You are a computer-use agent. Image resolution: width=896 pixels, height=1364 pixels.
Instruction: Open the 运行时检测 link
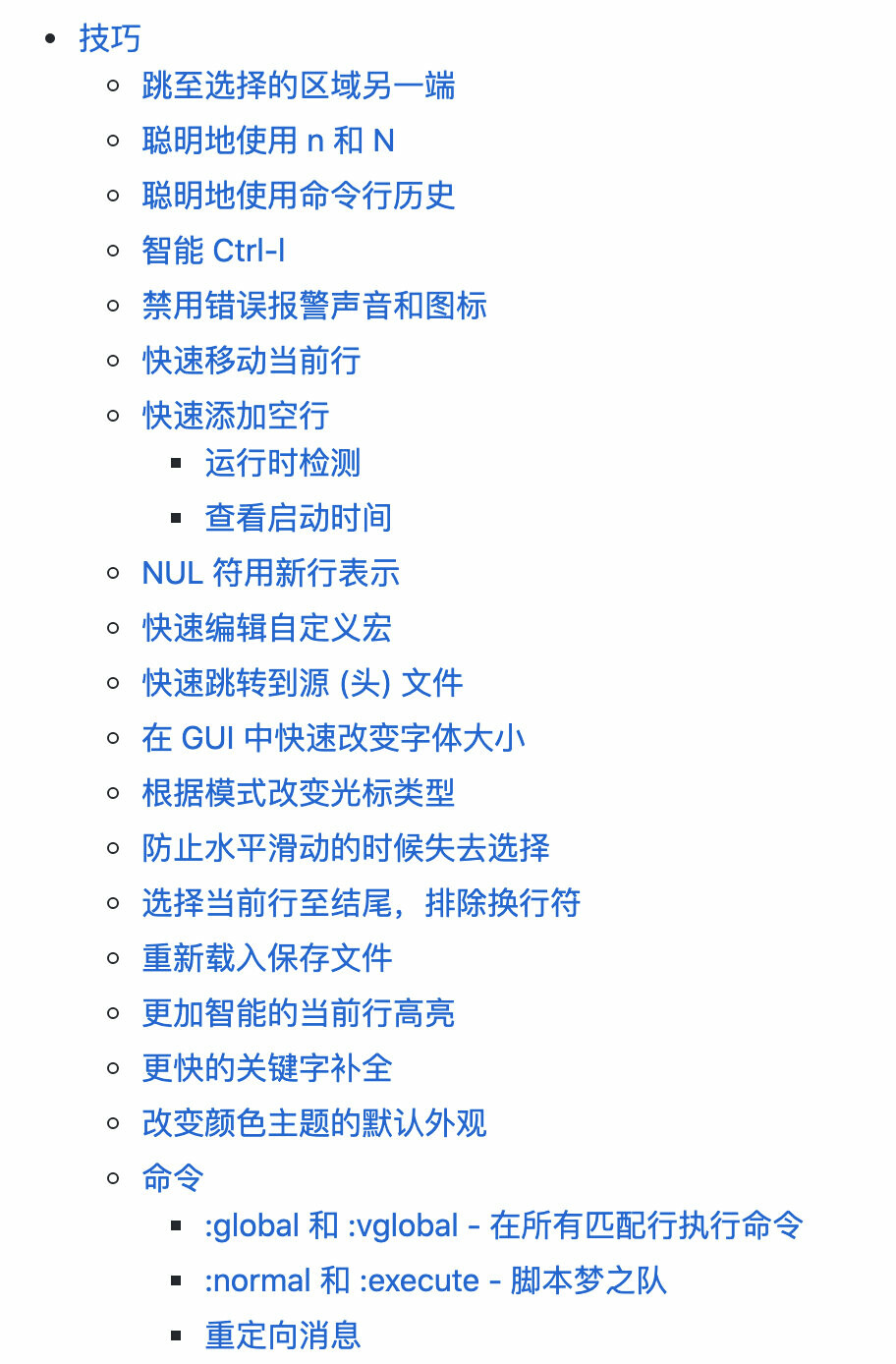(x=282, y=463)
